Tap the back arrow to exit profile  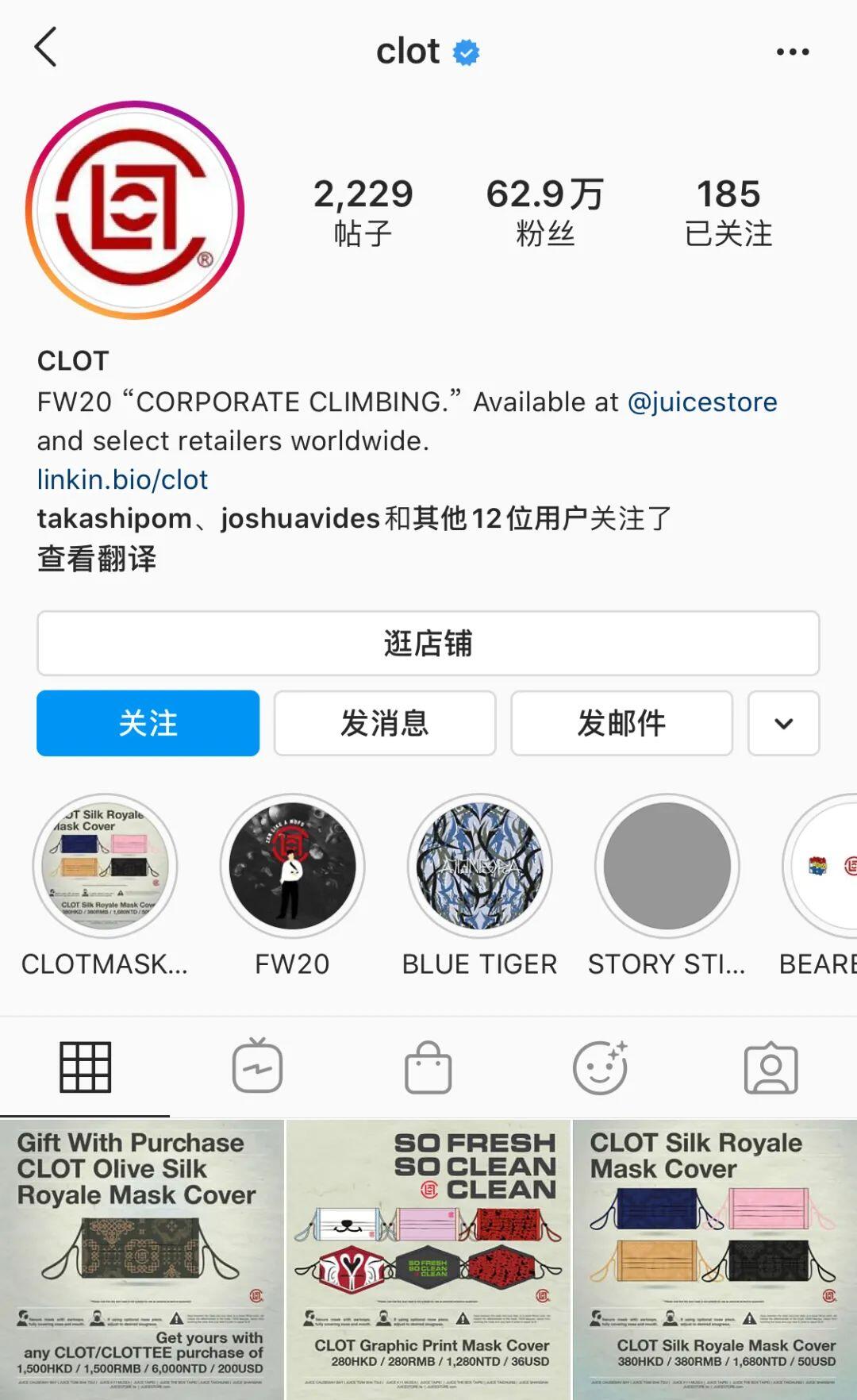point(45,49)
